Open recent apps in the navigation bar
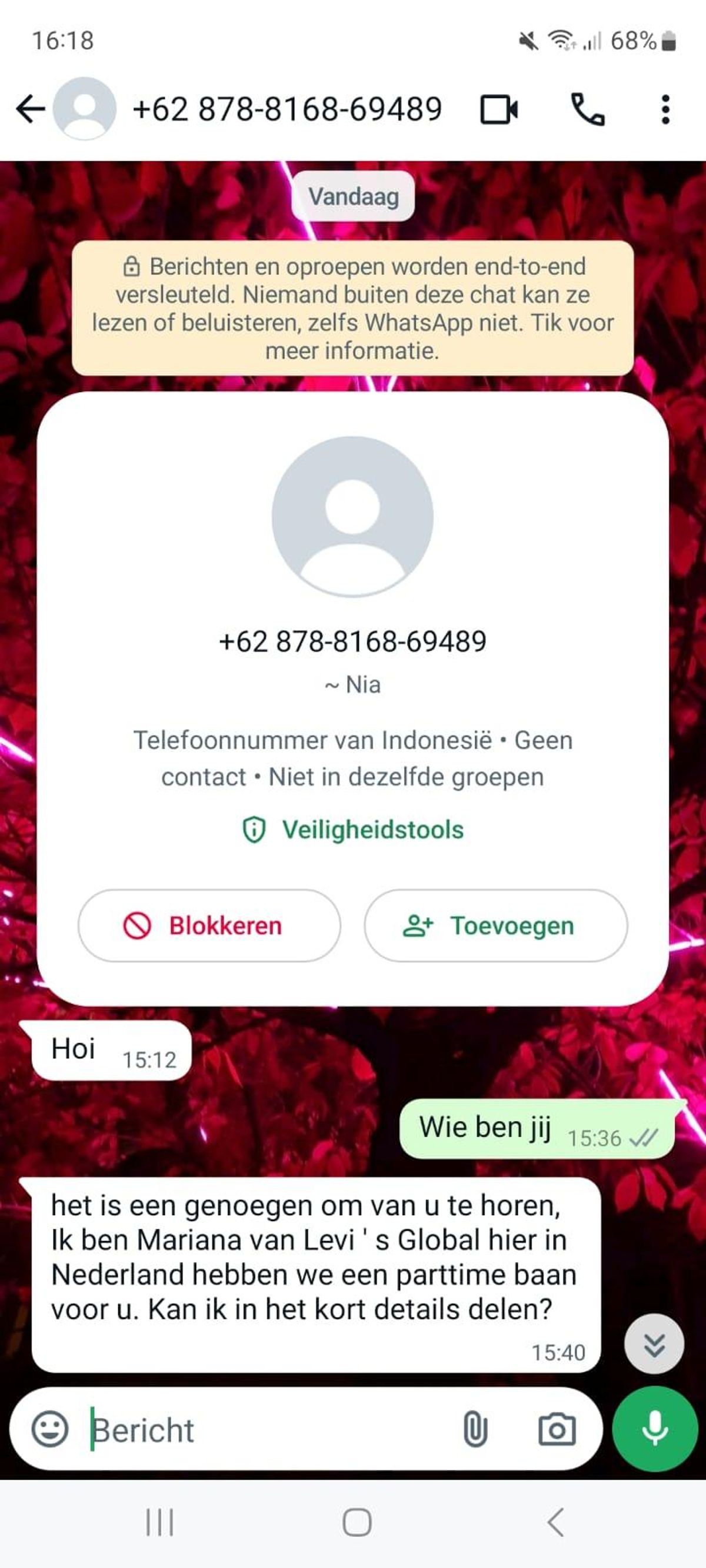The height and width of the screenshot is (1568, 706). point(159,1522)
